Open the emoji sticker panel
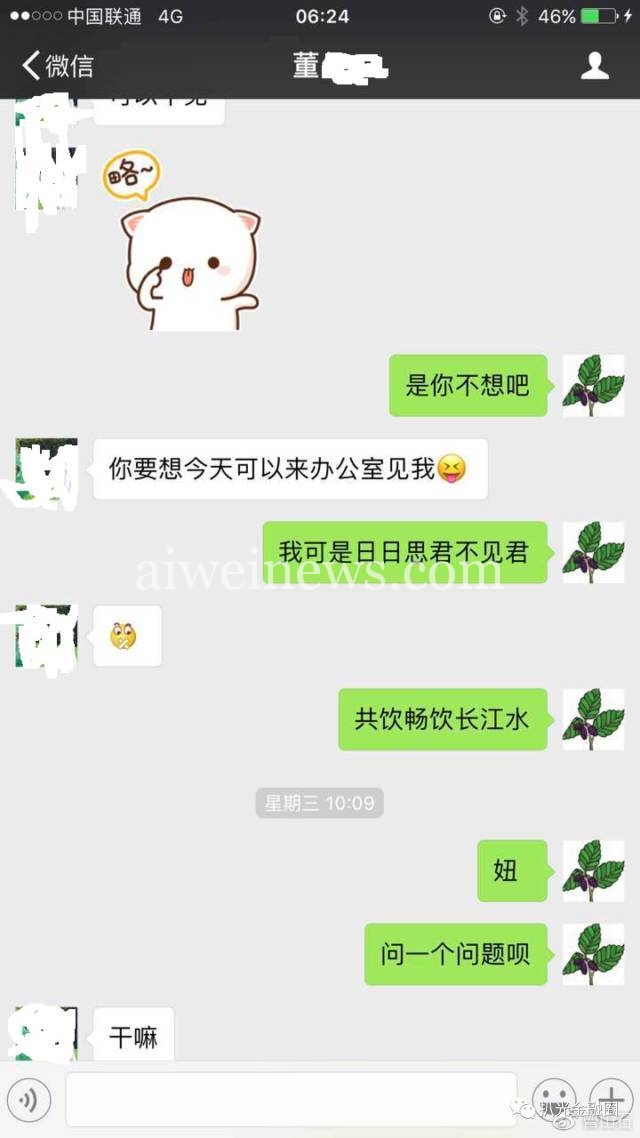The width and height of the screenshot is (640, 1138). [x=554, y=1100]
